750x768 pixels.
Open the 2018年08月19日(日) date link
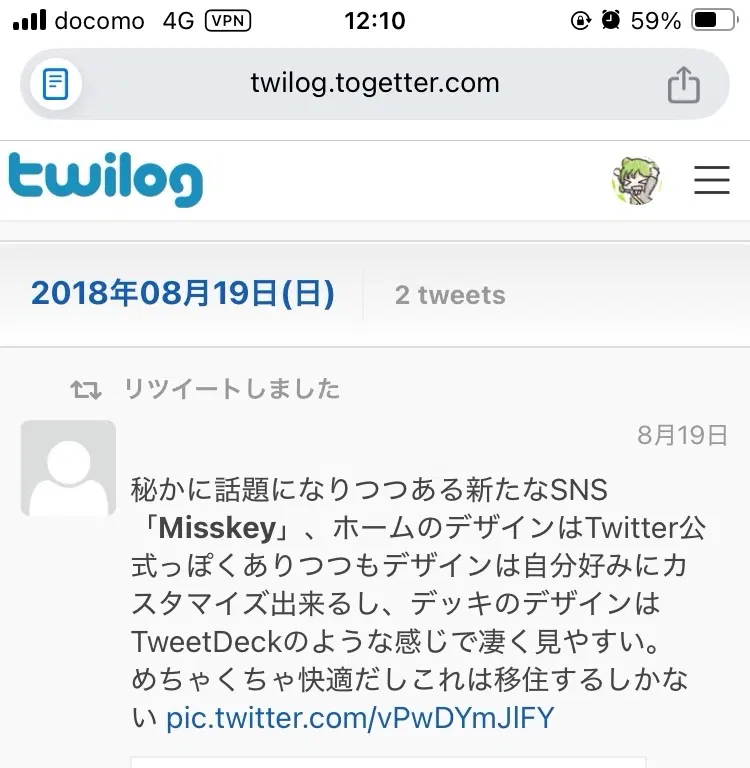coord(183,294)
